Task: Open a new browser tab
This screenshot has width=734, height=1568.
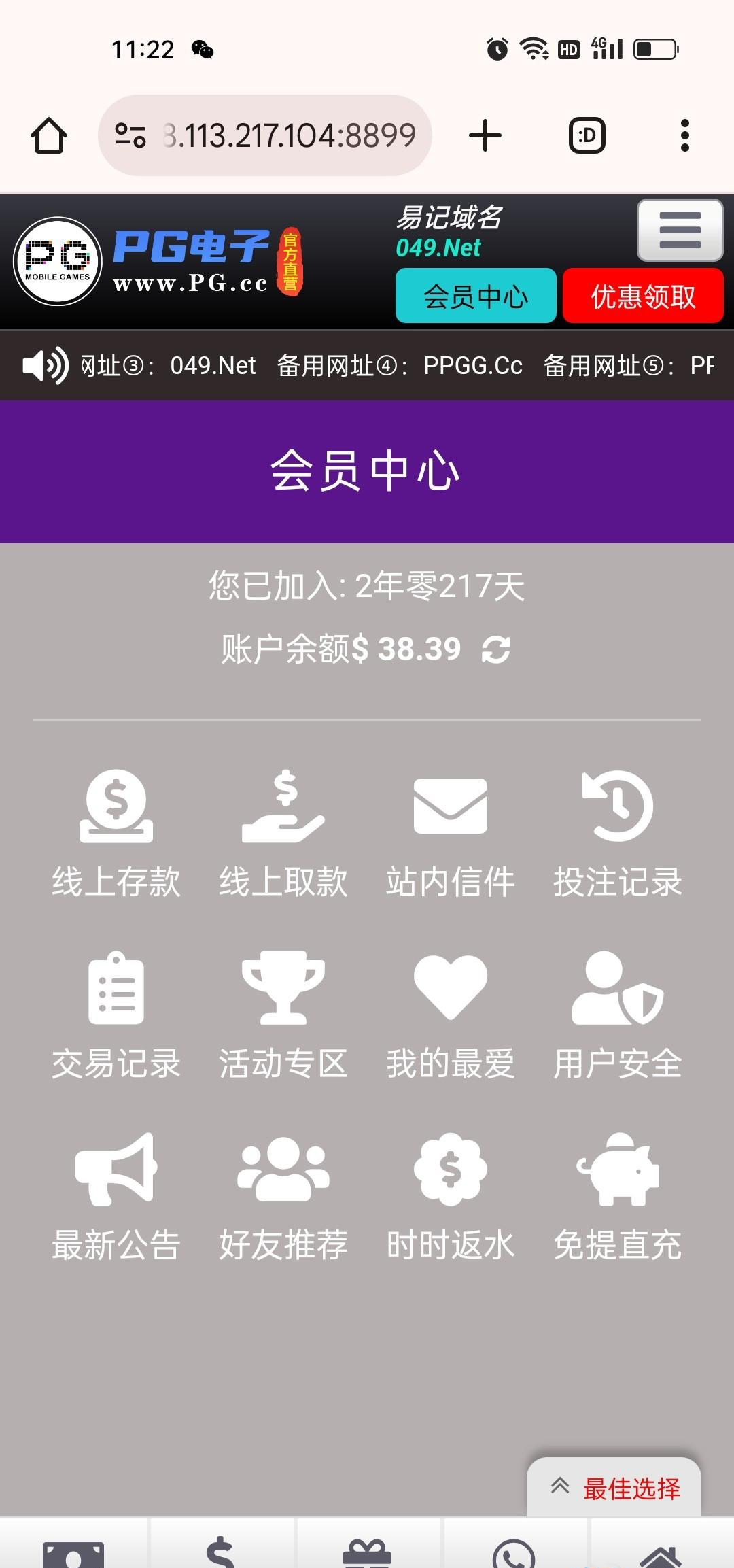Action: (485, 135)
